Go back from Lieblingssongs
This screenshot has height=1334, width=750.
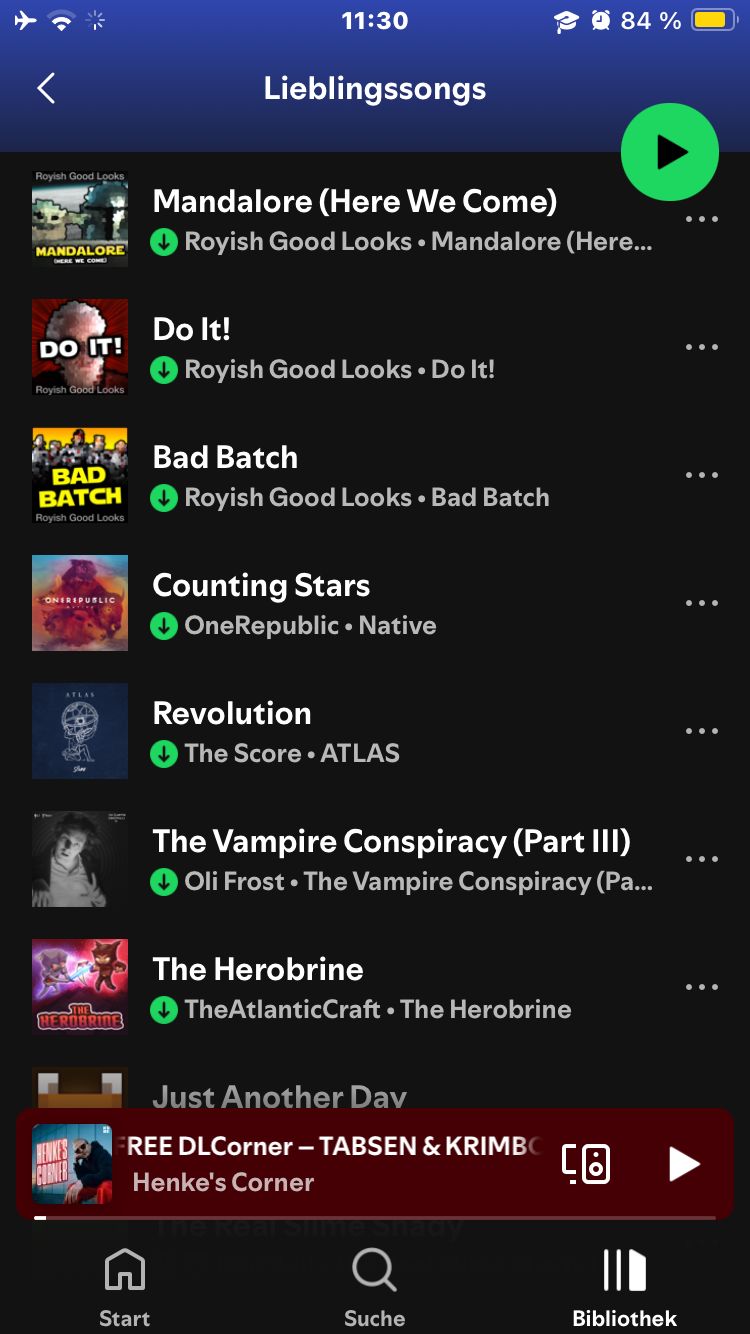coord(46,89)
